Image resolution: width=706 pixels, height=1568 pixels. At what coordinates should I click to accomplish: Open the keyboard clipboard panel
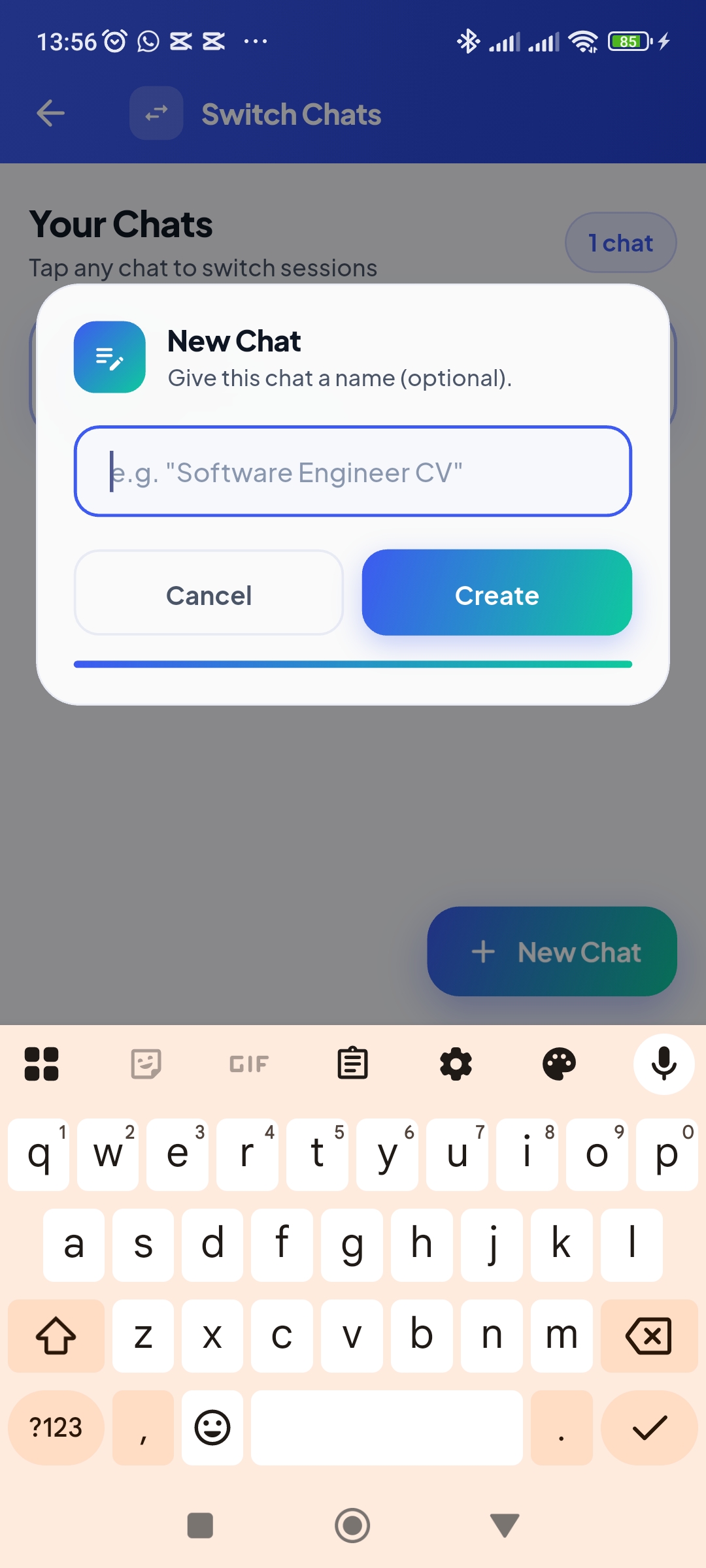[352, 1064]
